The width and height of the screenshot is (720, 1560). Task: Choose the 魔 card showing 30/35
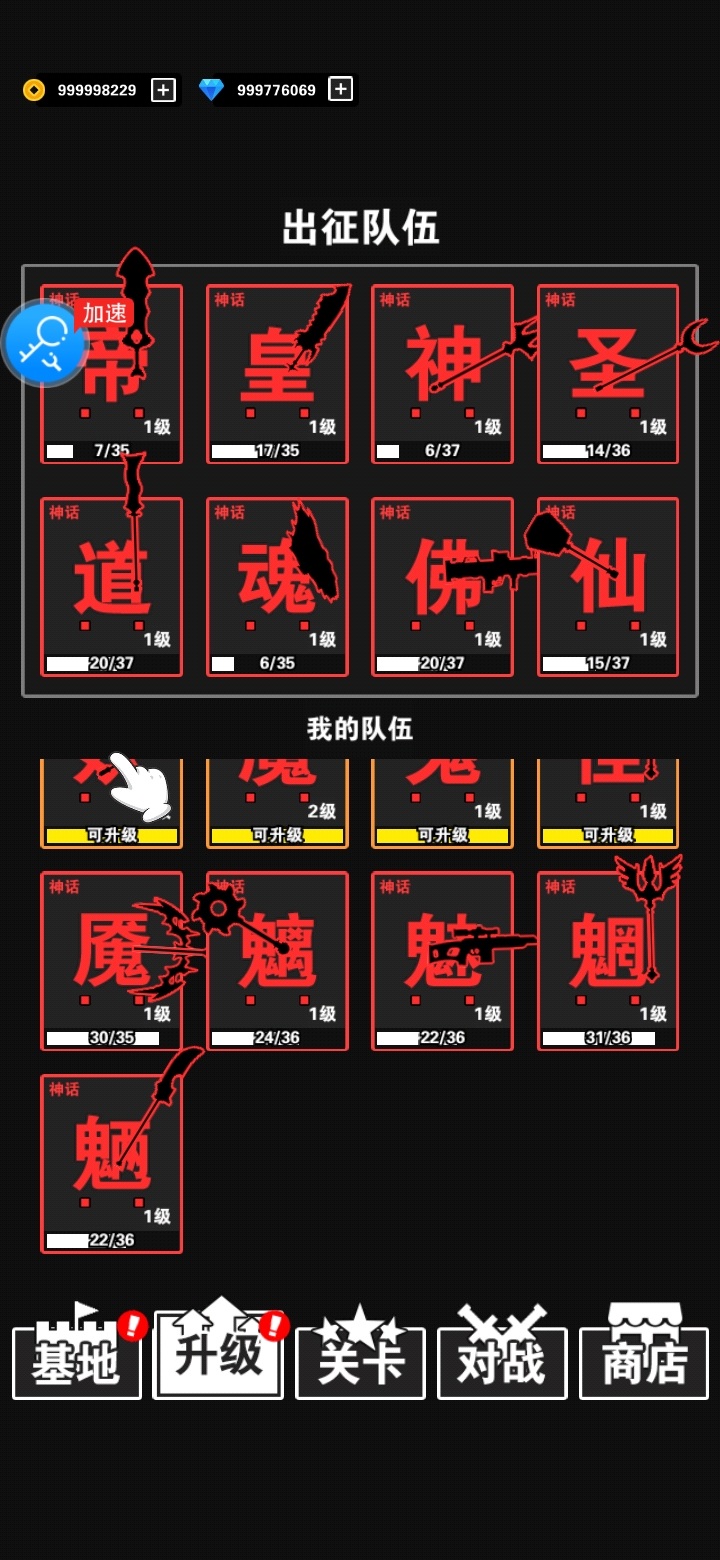112,961
